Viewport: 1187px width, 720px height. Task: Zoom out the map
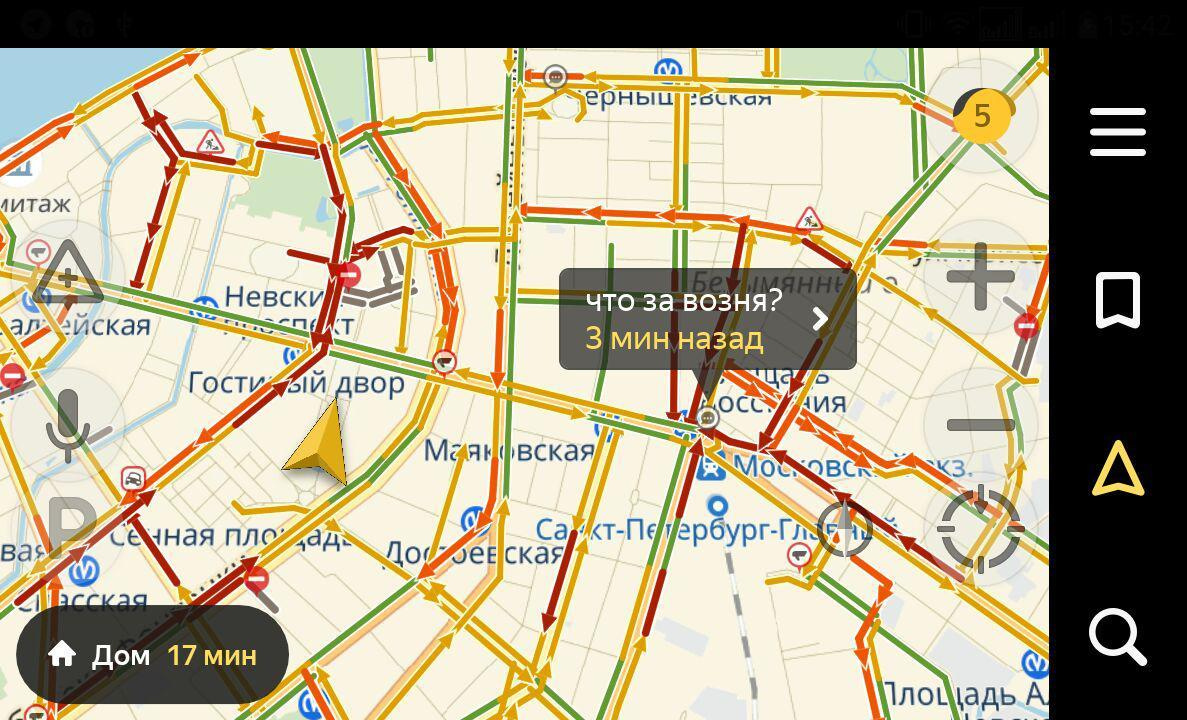coord(980,426)
